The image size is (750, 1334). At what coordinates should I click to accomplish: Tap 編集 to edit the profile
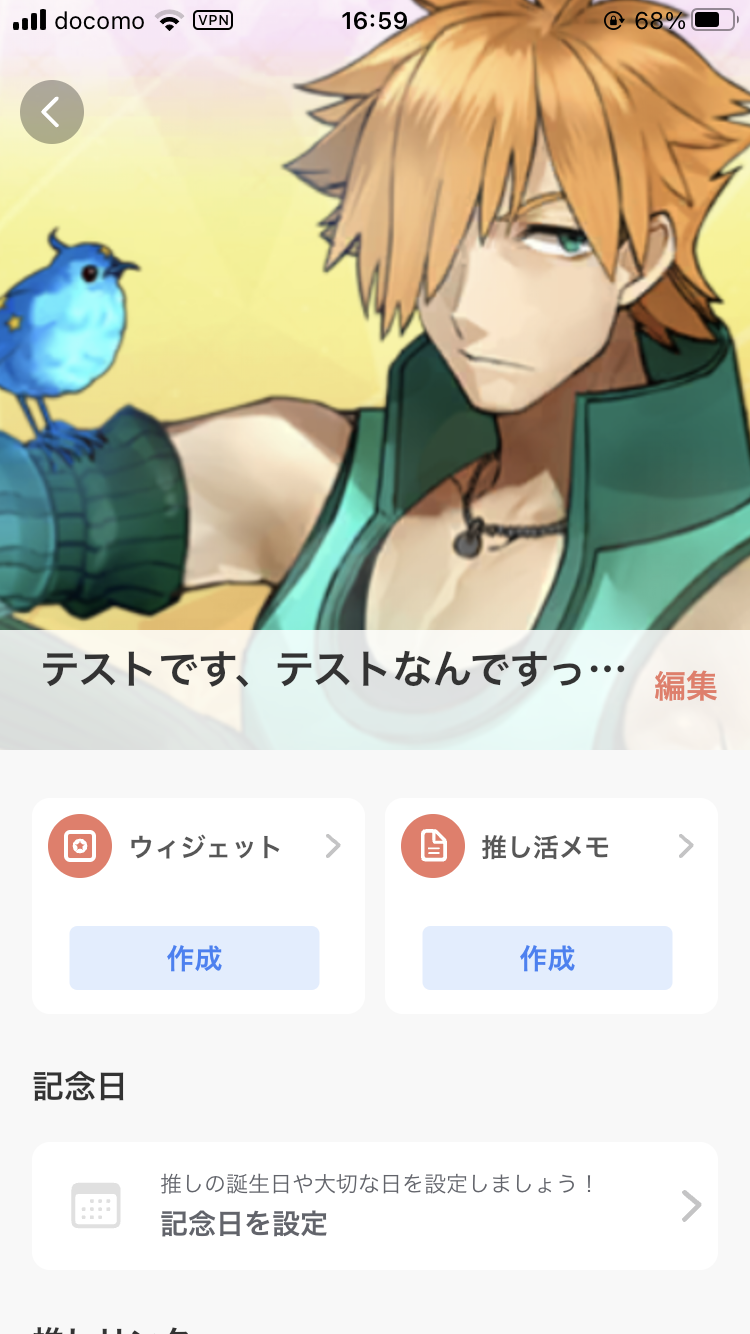pos(685,686)
